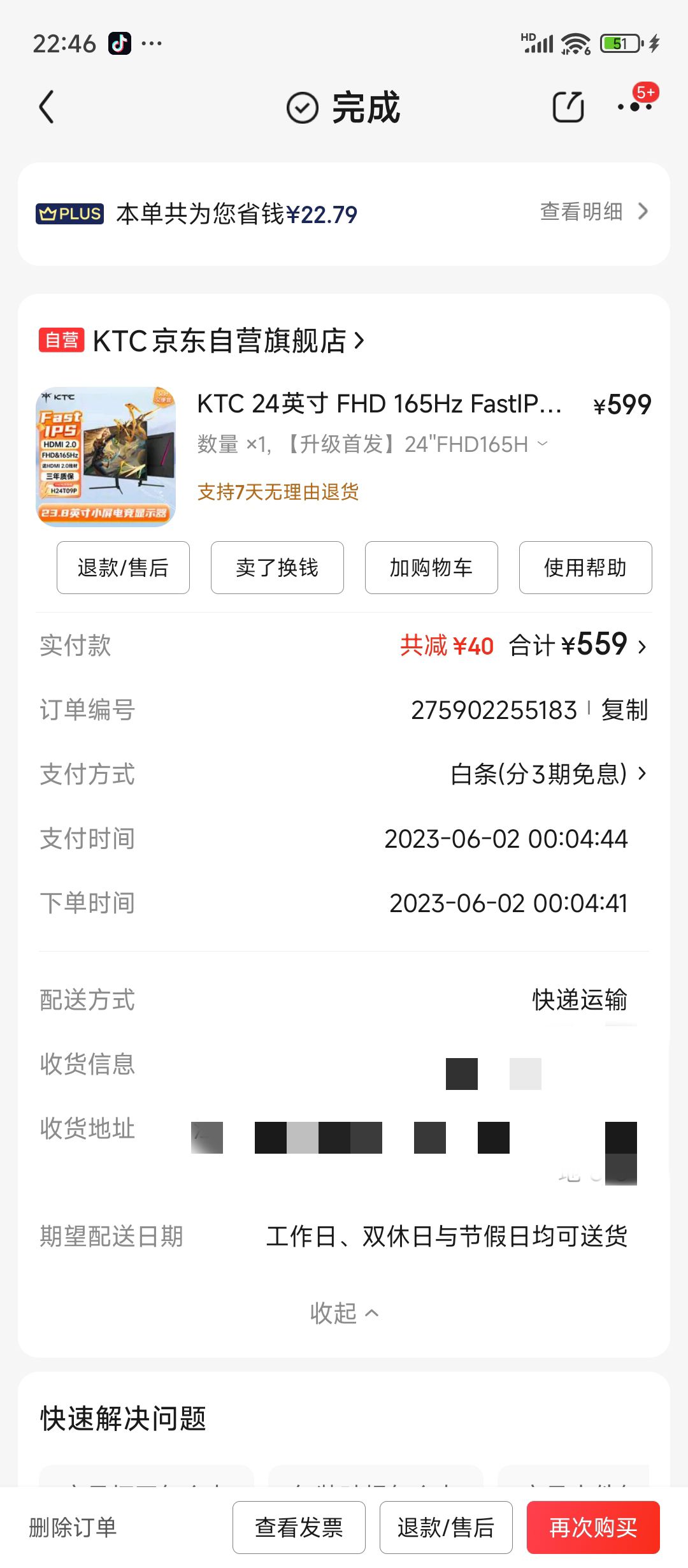Open the more menu with 5+ badge
Screen dimensions: 688x1568
coord(636,106)
